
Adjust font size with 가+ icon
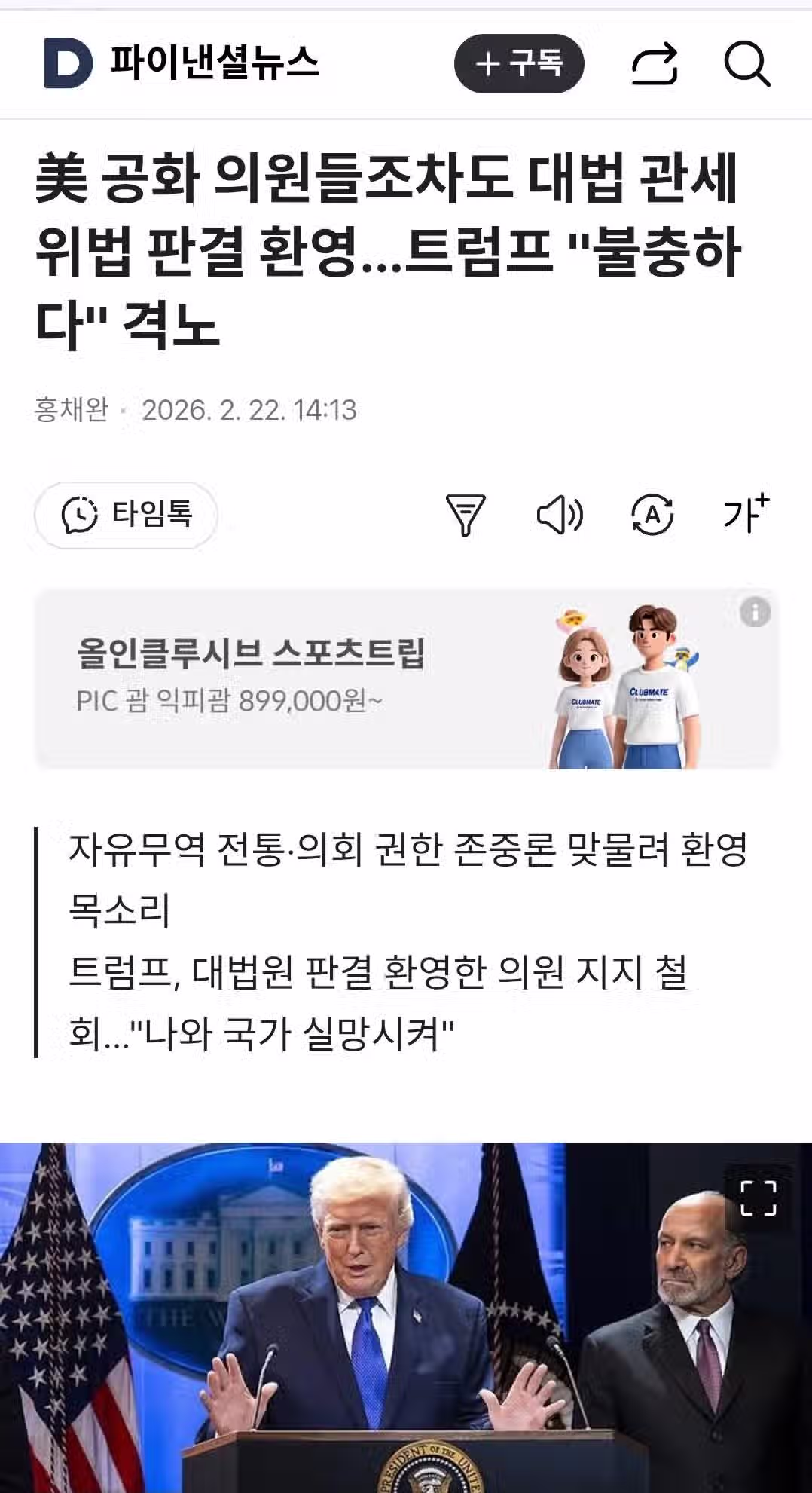tap(745, 514)
